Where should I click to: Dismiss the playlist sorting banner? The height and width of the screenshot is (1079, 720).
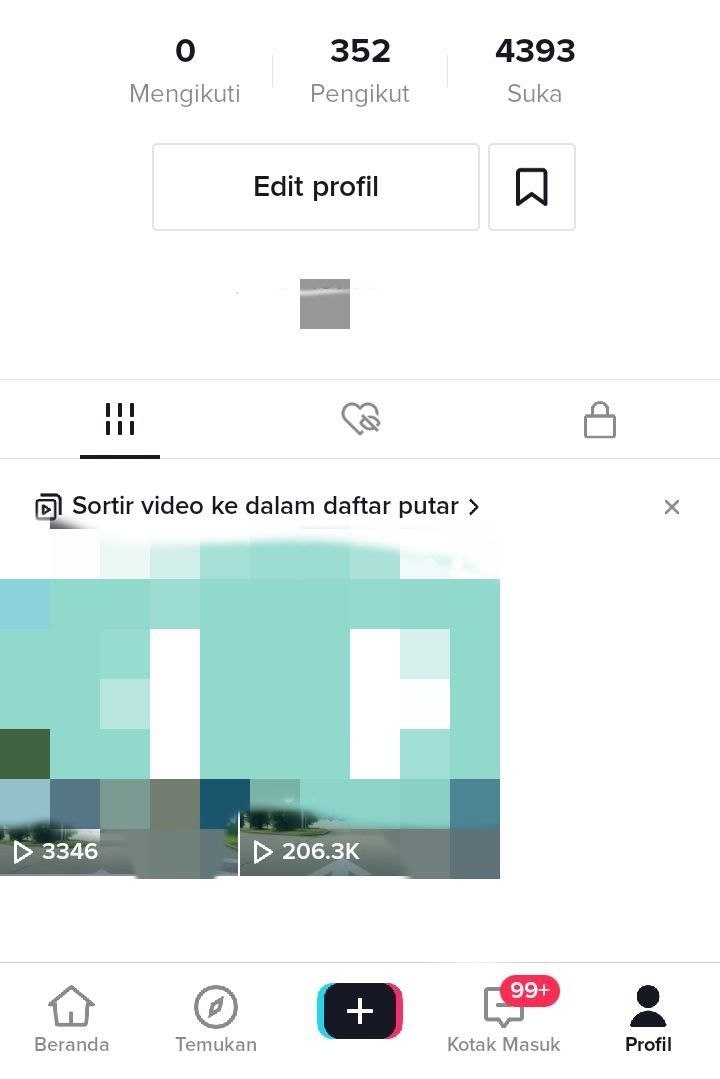(672, 507)
